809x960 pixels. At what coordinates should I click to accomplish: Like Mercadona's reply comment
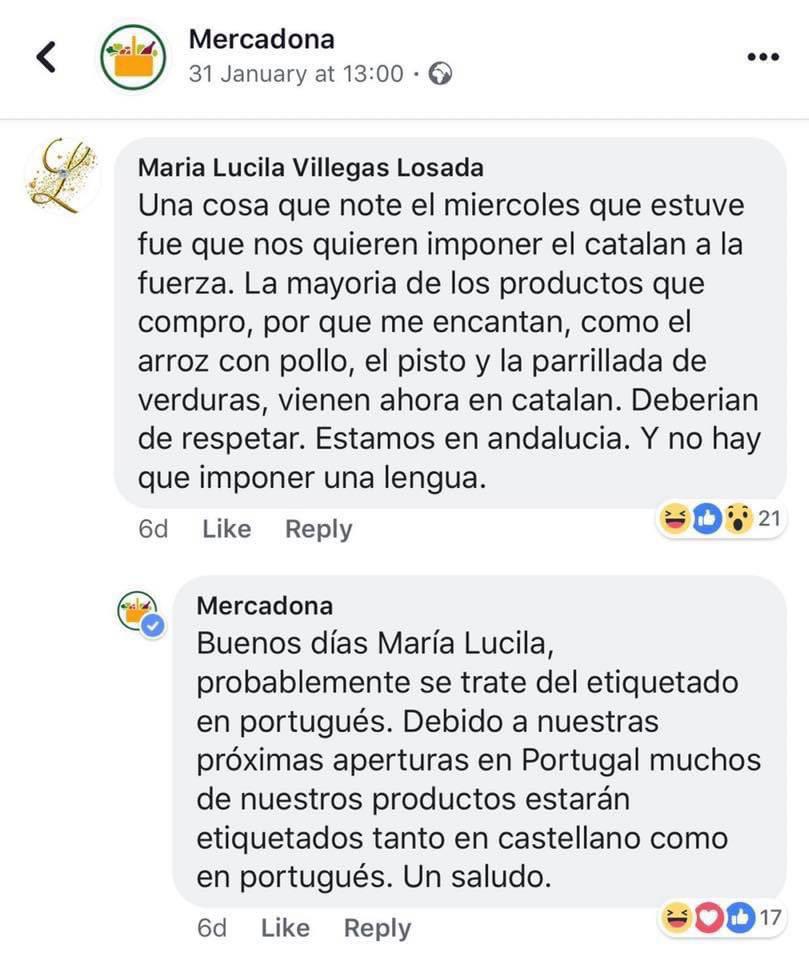point(284,926)
